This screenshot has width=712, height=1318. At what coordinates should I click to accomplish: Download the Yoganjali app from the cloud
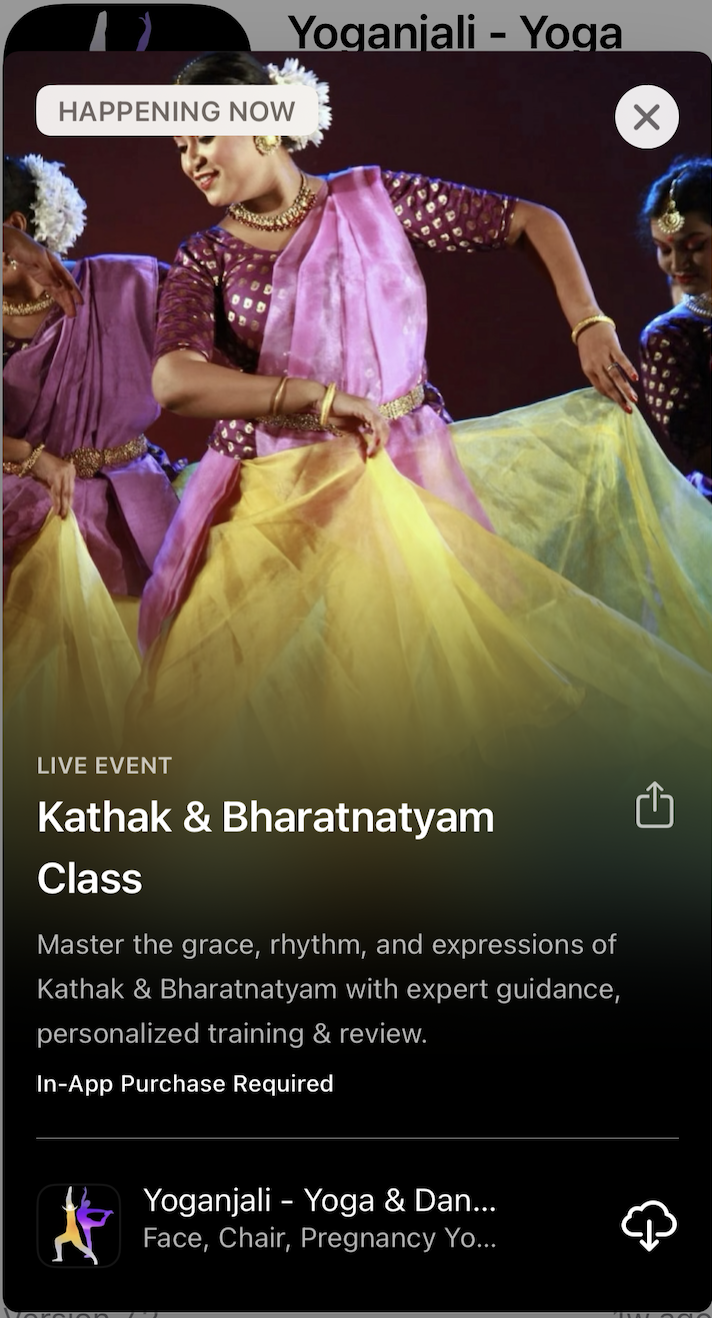(x=649, y=1224)
